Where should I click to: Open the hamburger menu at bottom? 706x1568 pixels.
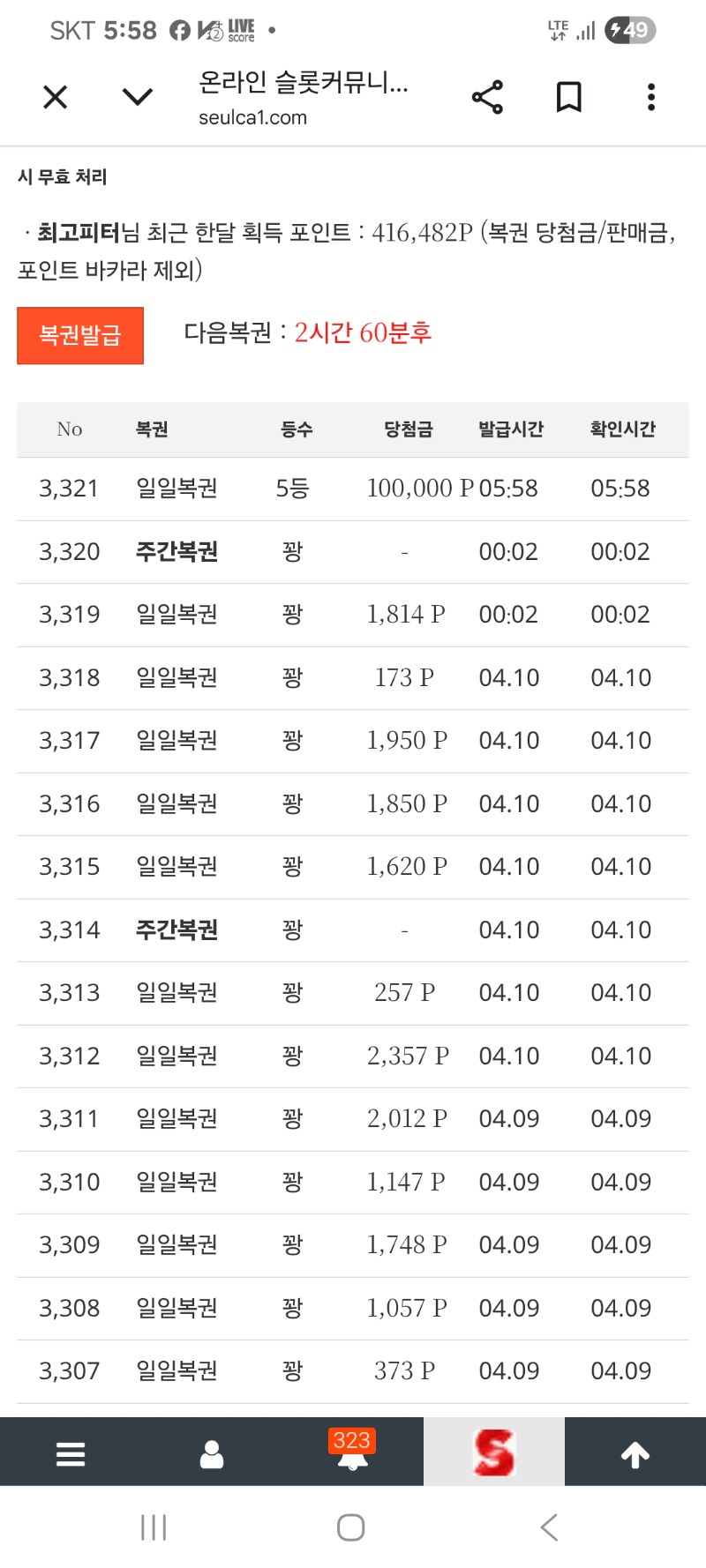tap(71, 1453)
